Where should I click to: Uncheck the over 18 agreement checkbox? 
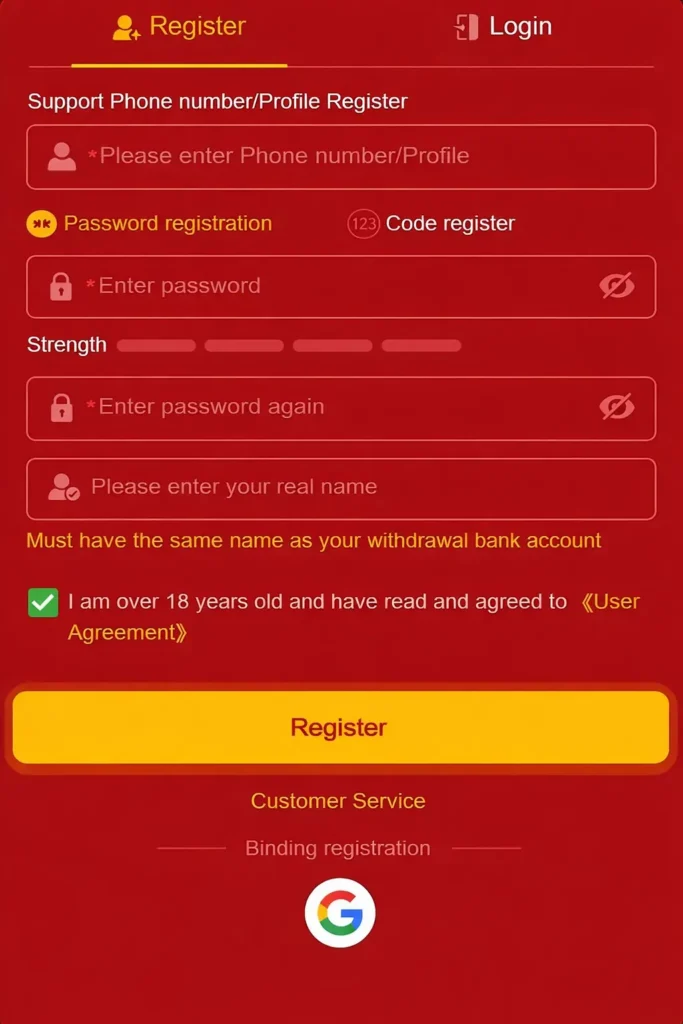tap(43, 603)
